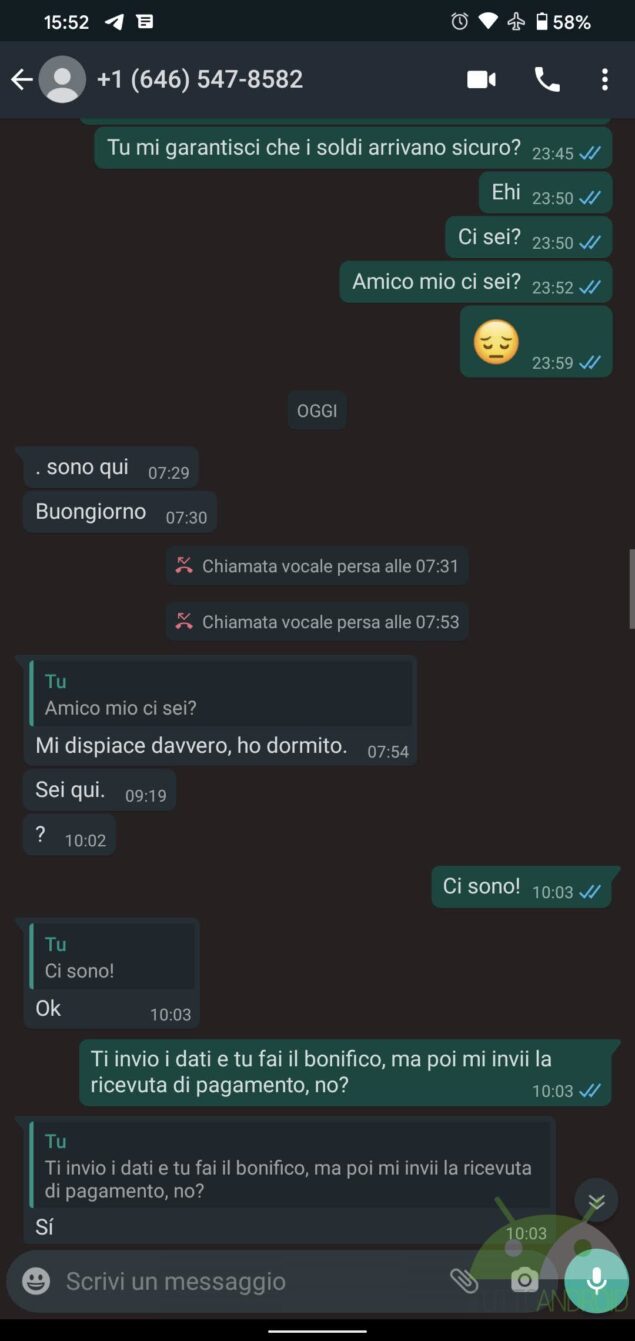Viewport: 635px width, 1341px height.
Task: Jump to quoted "Ci sono!" above Ok
Action: (112, 957)
